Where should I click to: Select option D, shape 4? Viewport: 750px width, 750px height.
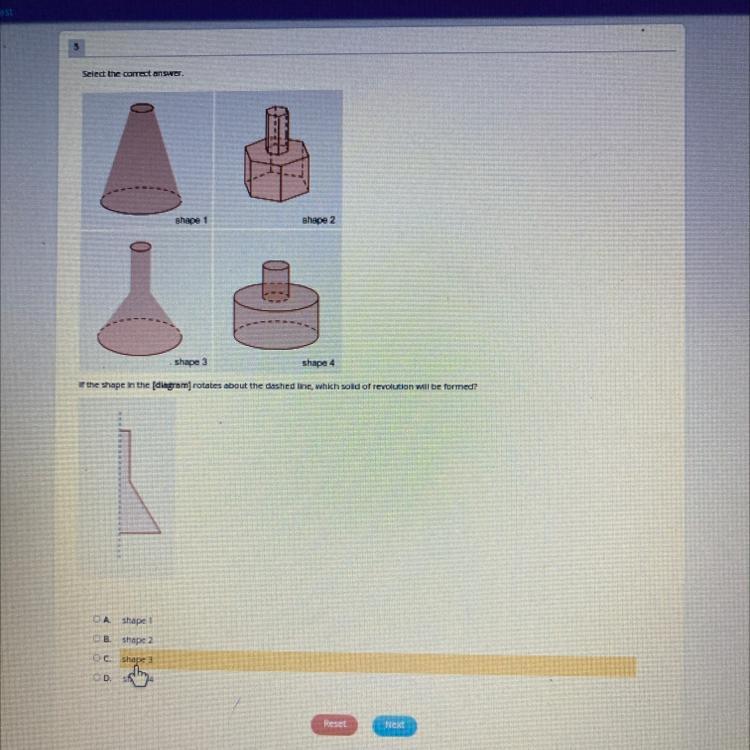tap(98, 677)
